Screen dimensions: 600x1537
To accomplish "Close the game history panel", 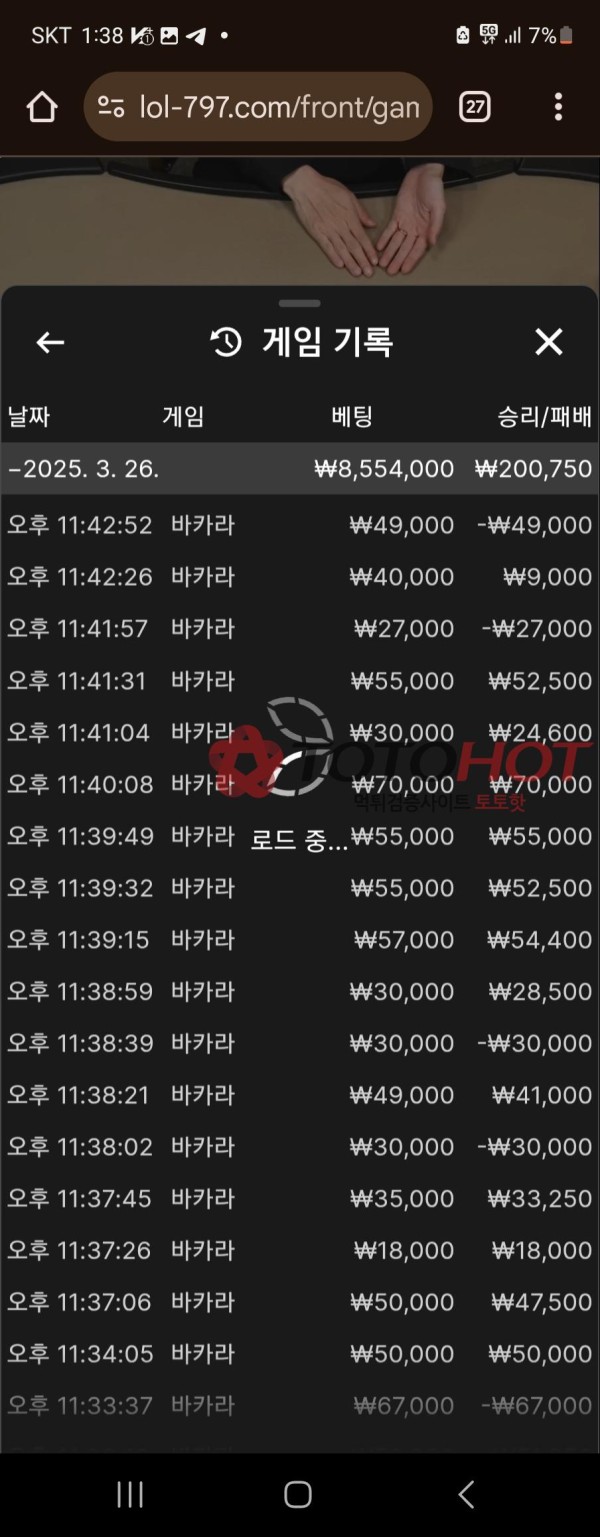I will pos(548,343).
